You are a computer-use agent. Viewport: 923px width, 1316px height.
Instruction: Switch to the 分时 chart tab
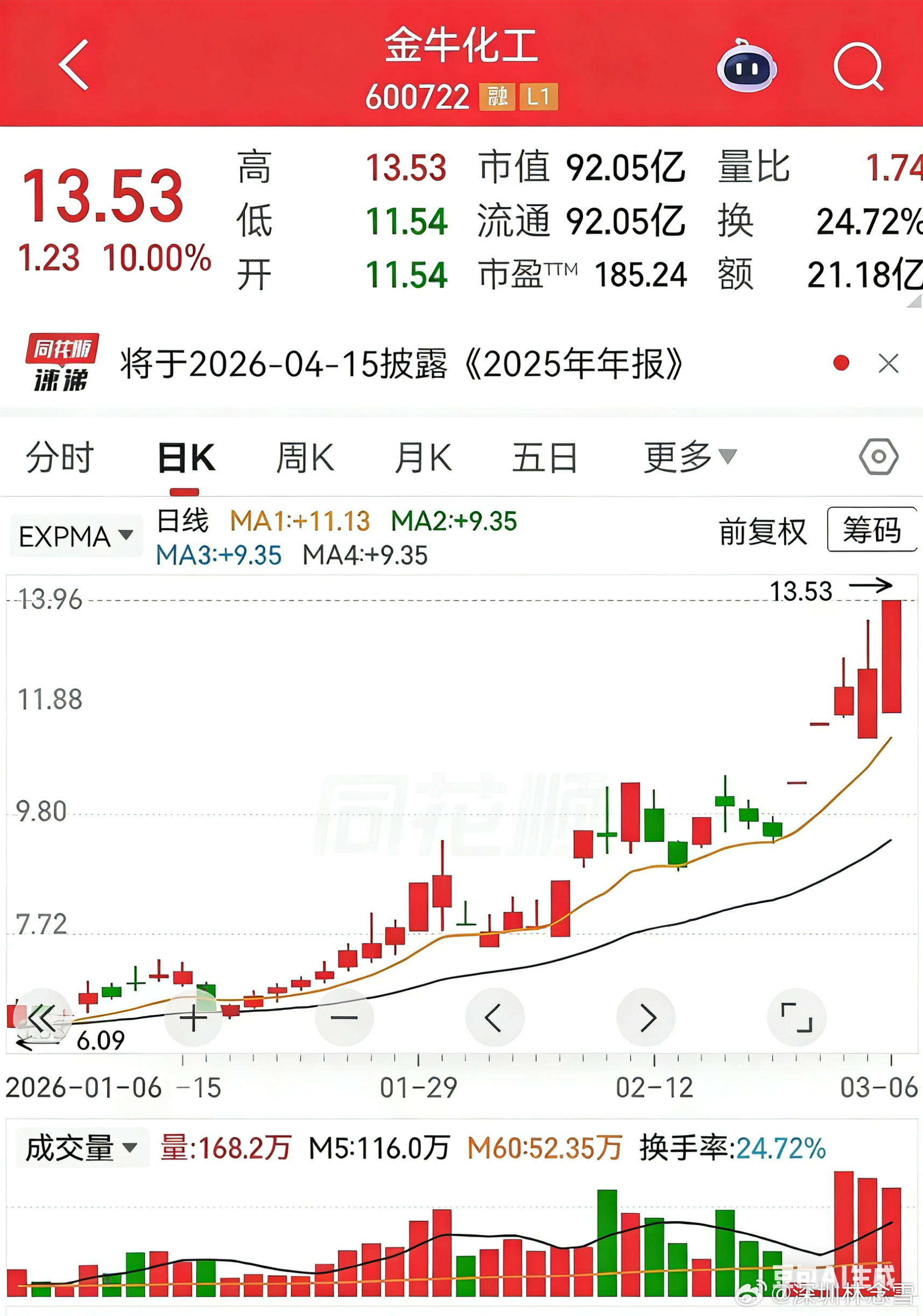[x=60, y=458]
